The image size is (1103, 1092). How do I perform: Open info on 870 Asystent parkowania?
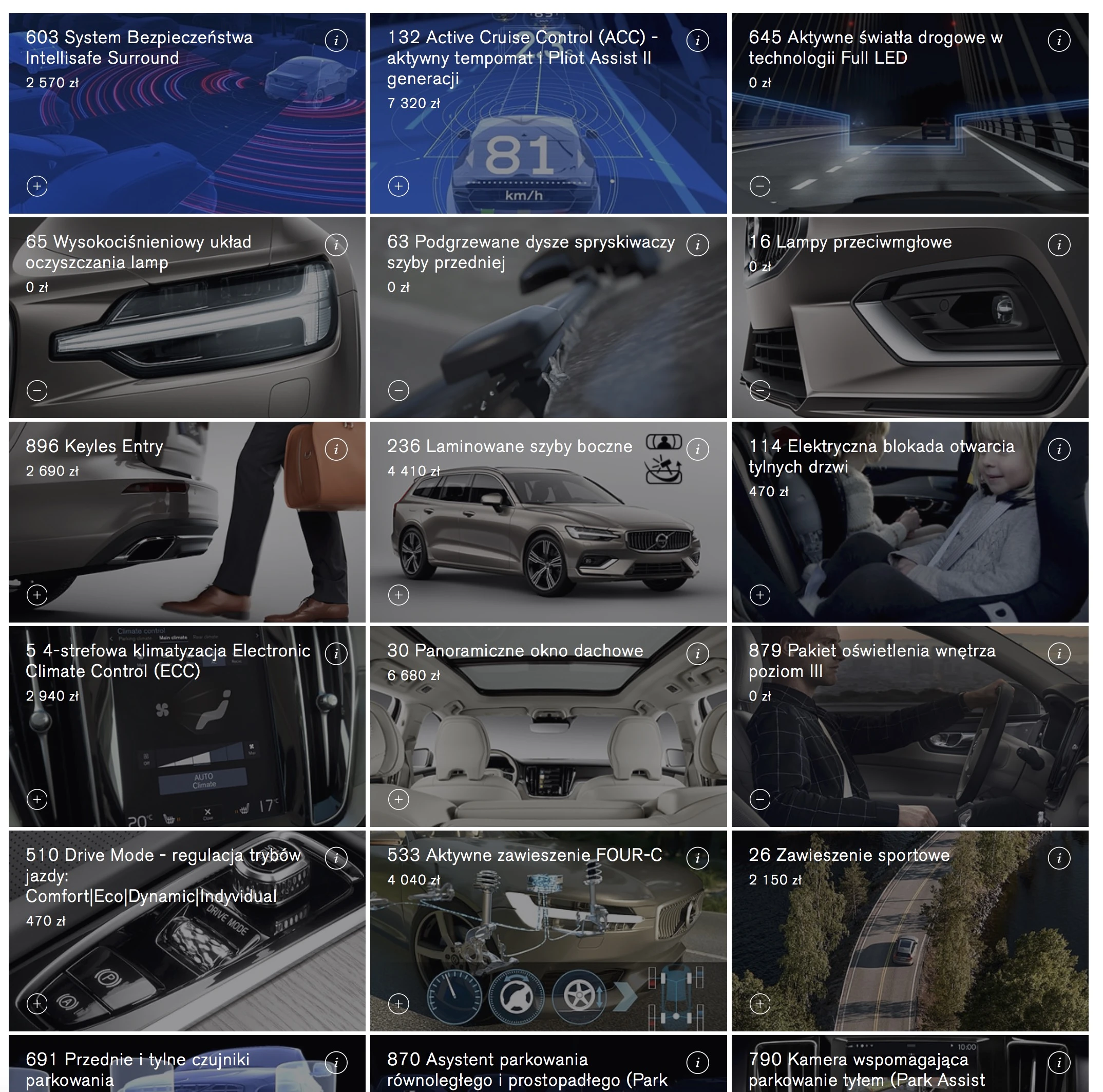click(x=697, y=1062)
